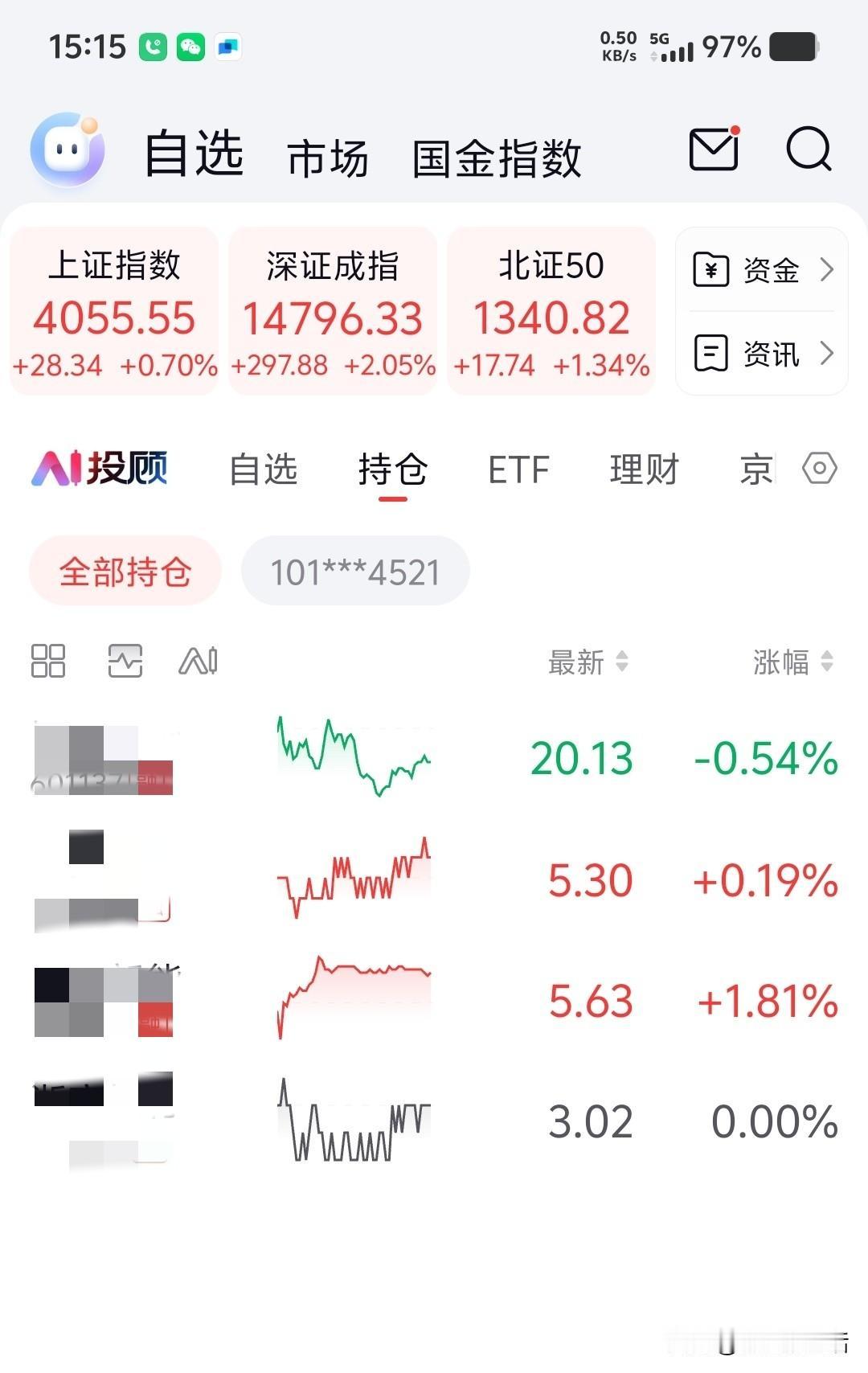Tap the AI assistant mascot icon
868x1373 pixels.
pyautogui.click(x=69, y=151)
